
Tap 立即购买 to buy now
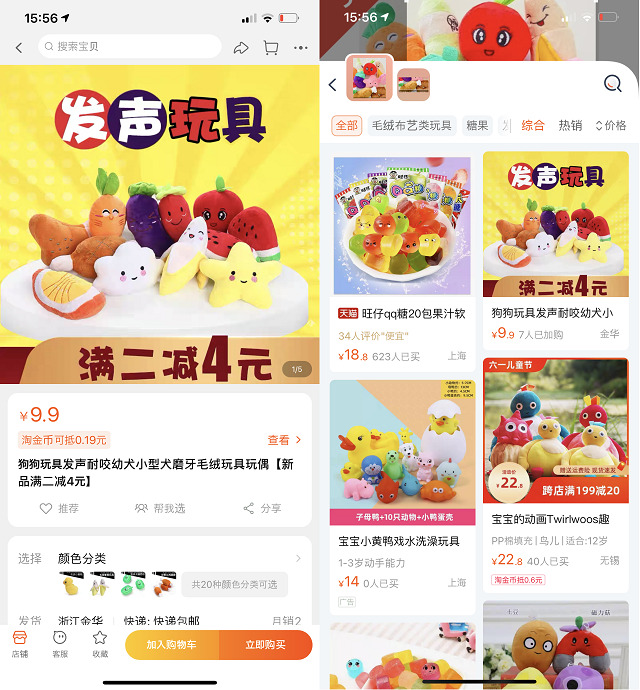[265, 645]
